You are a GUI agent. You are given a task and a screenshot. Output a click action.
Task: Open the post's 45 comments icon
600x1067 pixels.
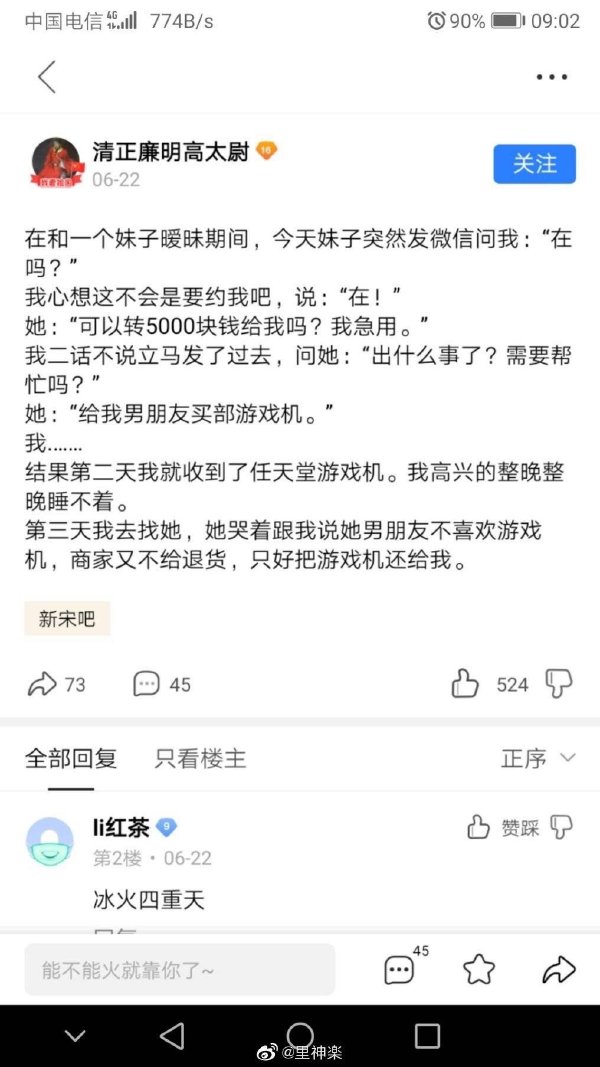click(x=147, y=684)
